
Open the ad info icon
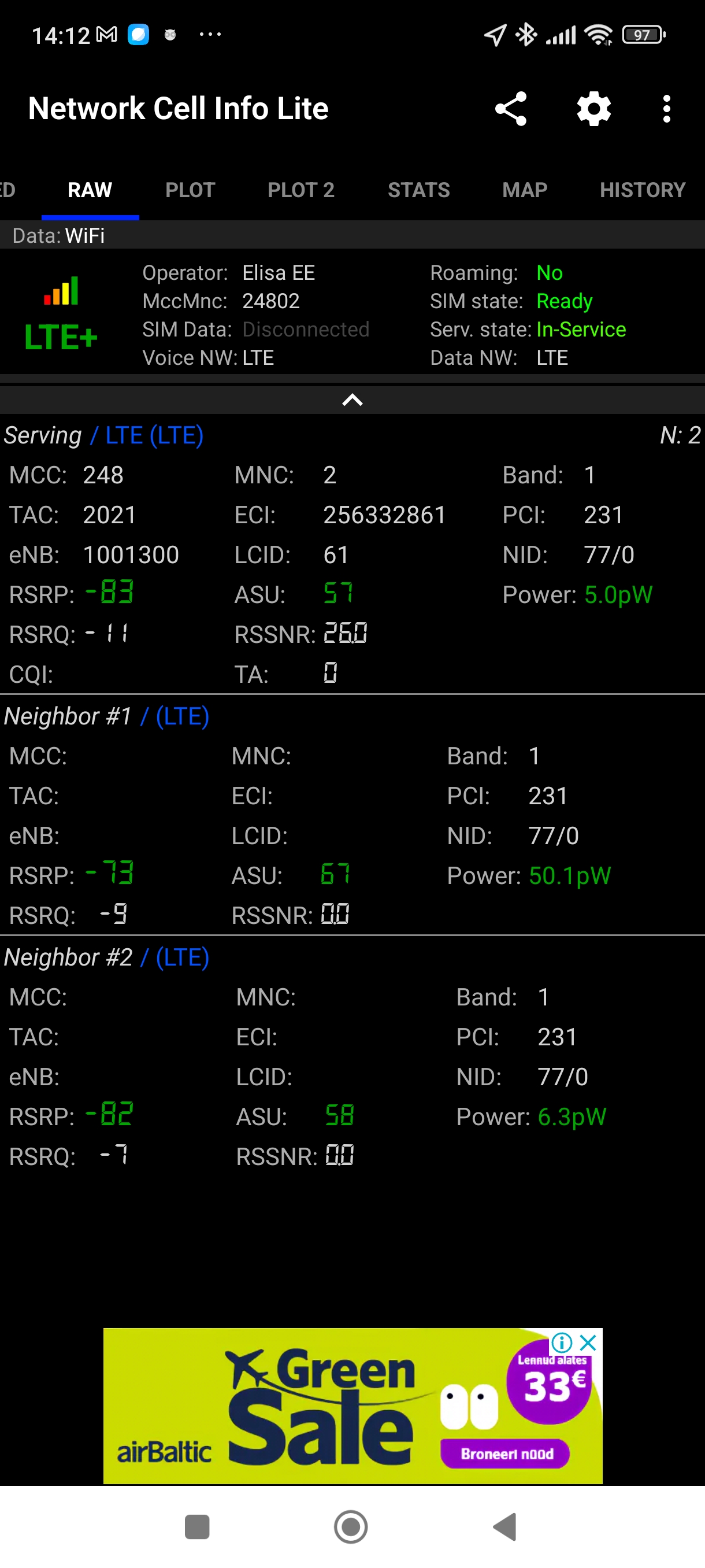coord(562,1342)
